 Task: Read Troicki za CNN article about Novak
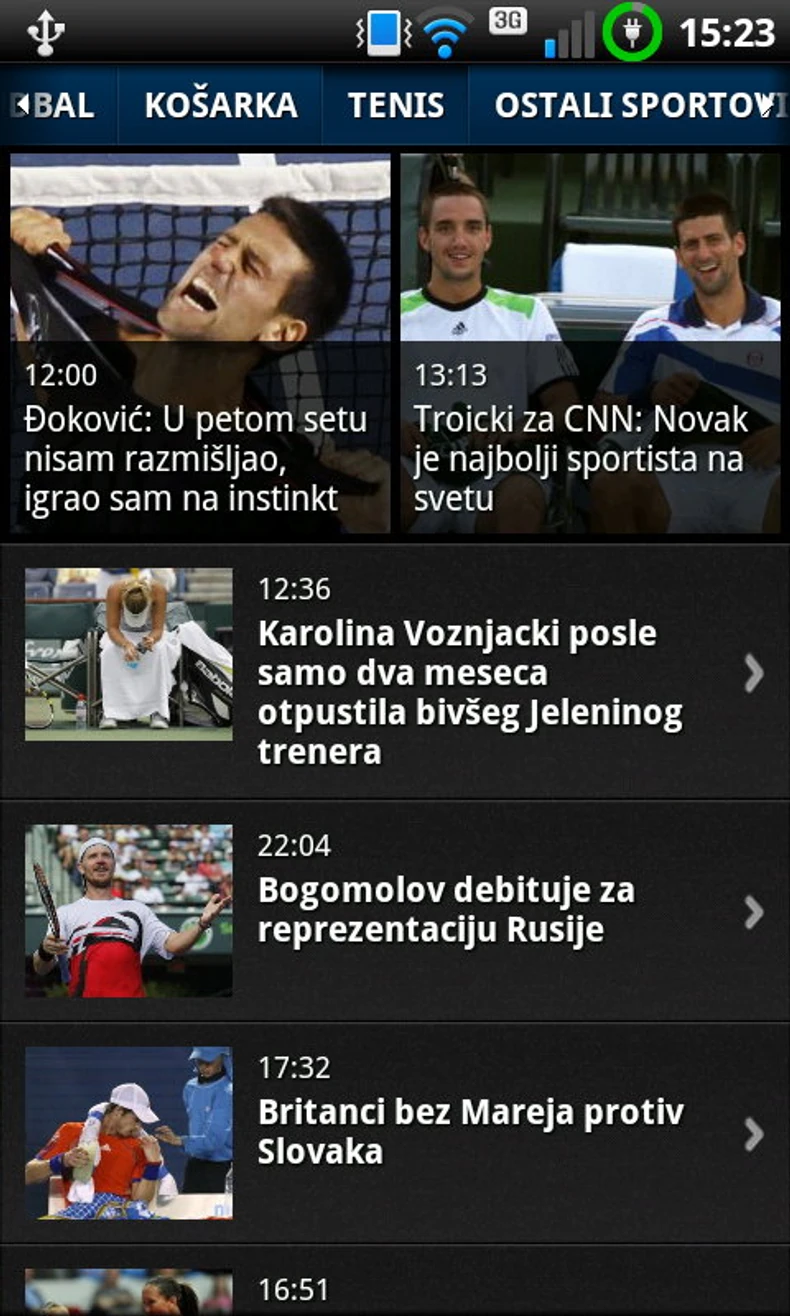click(x=590, y=343)
